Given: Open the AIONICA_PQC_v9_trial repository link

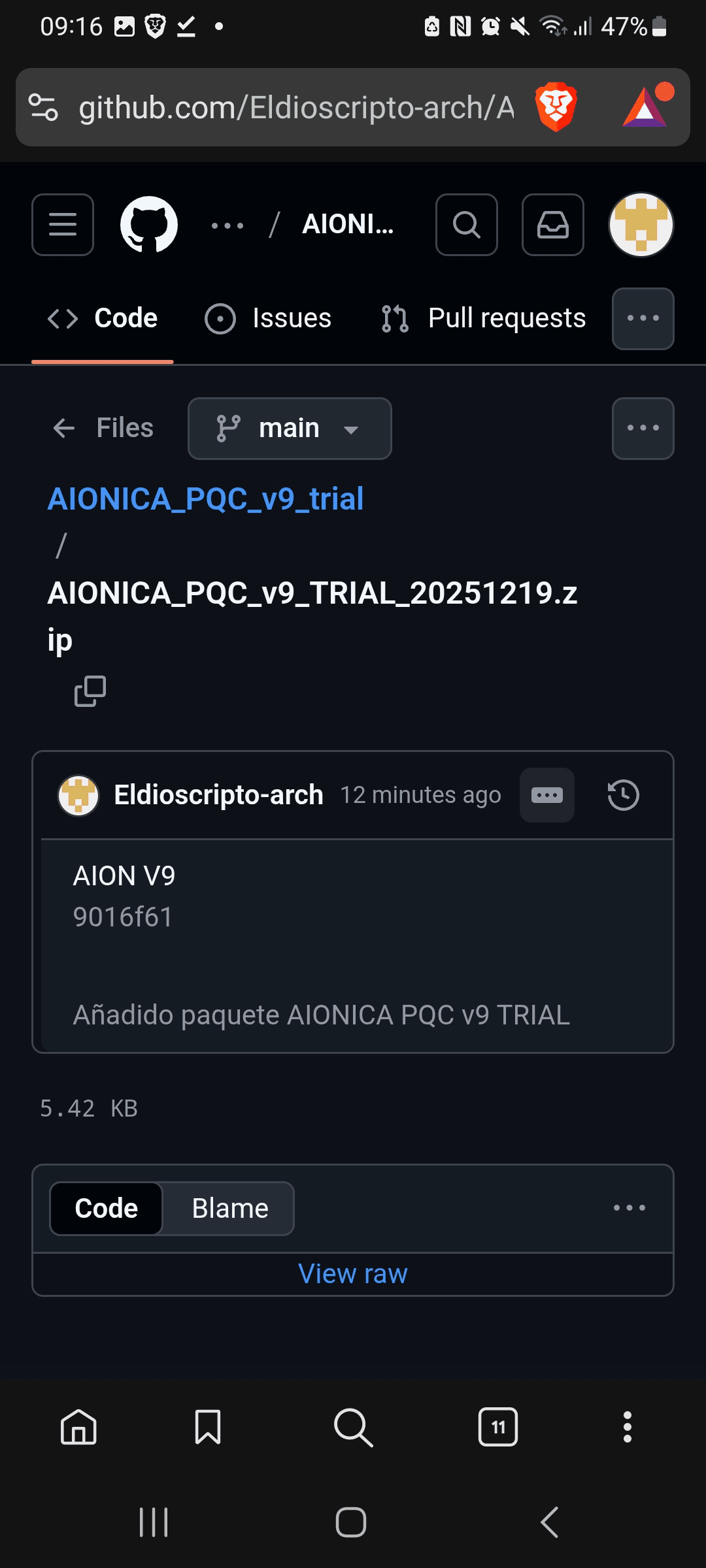Looking at the screenshot, I should (x=205, y=499).
